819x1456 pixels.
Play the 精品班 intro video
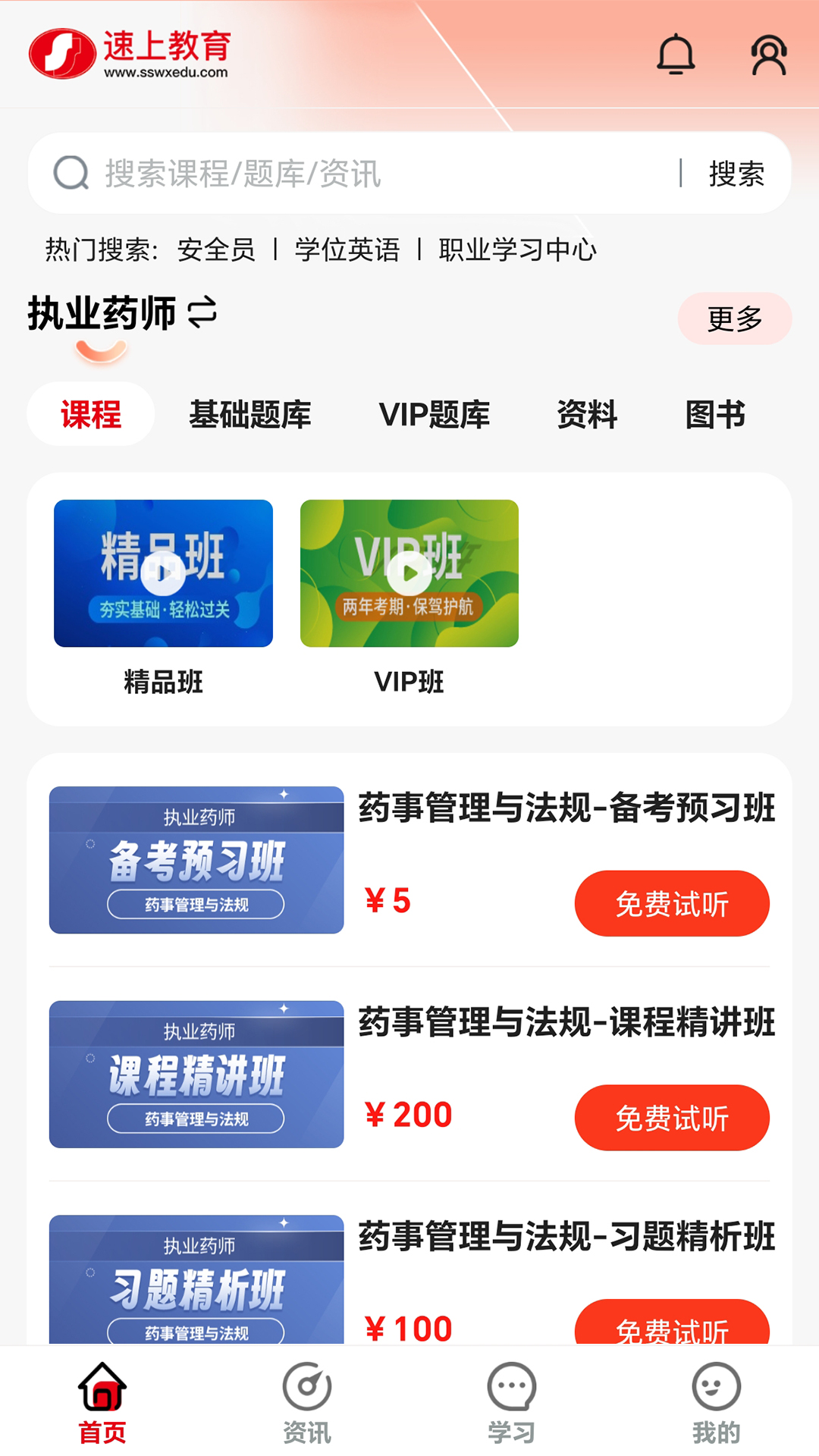click(x=163, y=574)
